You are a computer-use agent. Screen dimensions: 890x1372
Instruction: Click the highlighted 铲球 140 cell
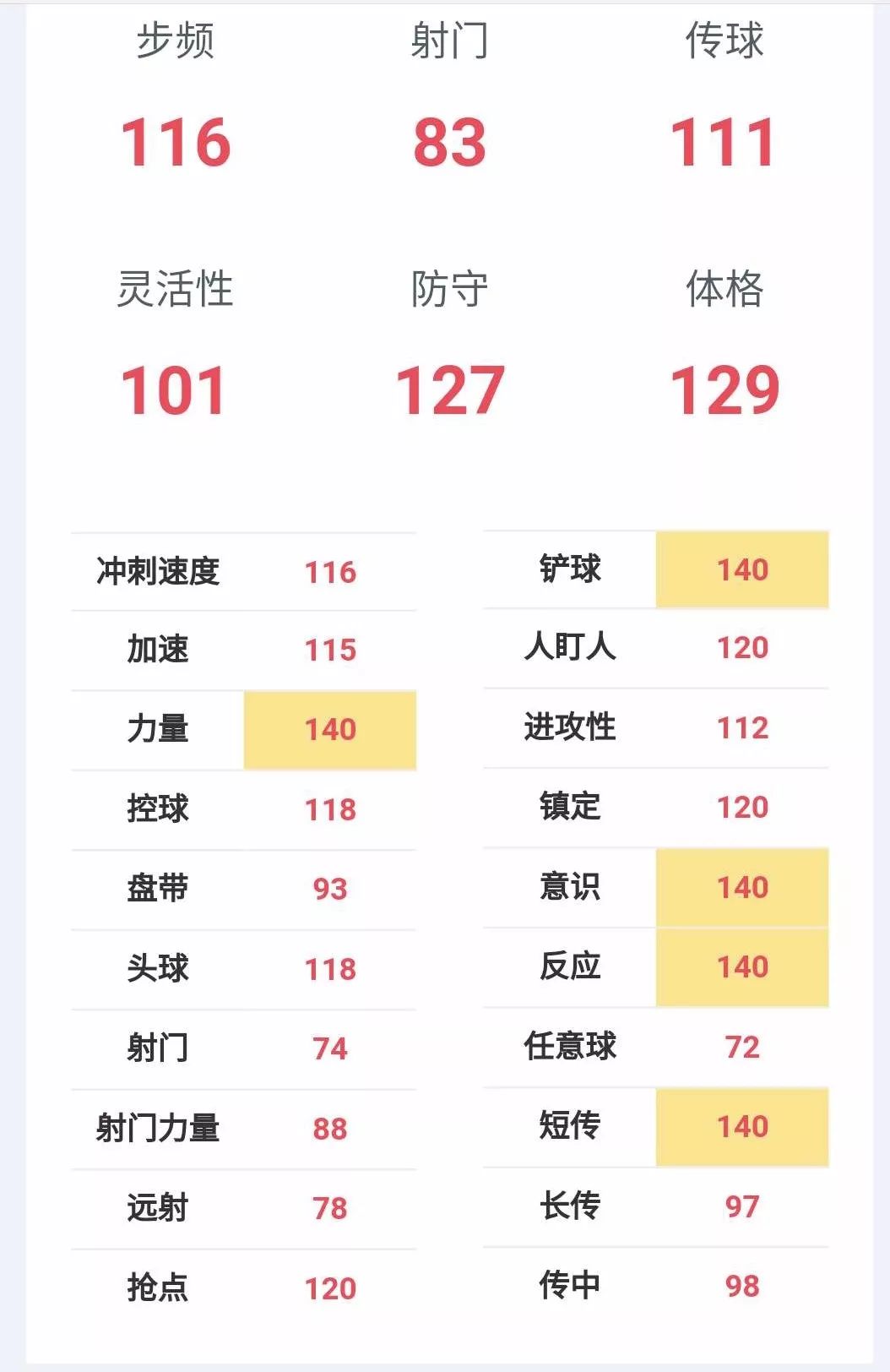[x=741, y=571]
